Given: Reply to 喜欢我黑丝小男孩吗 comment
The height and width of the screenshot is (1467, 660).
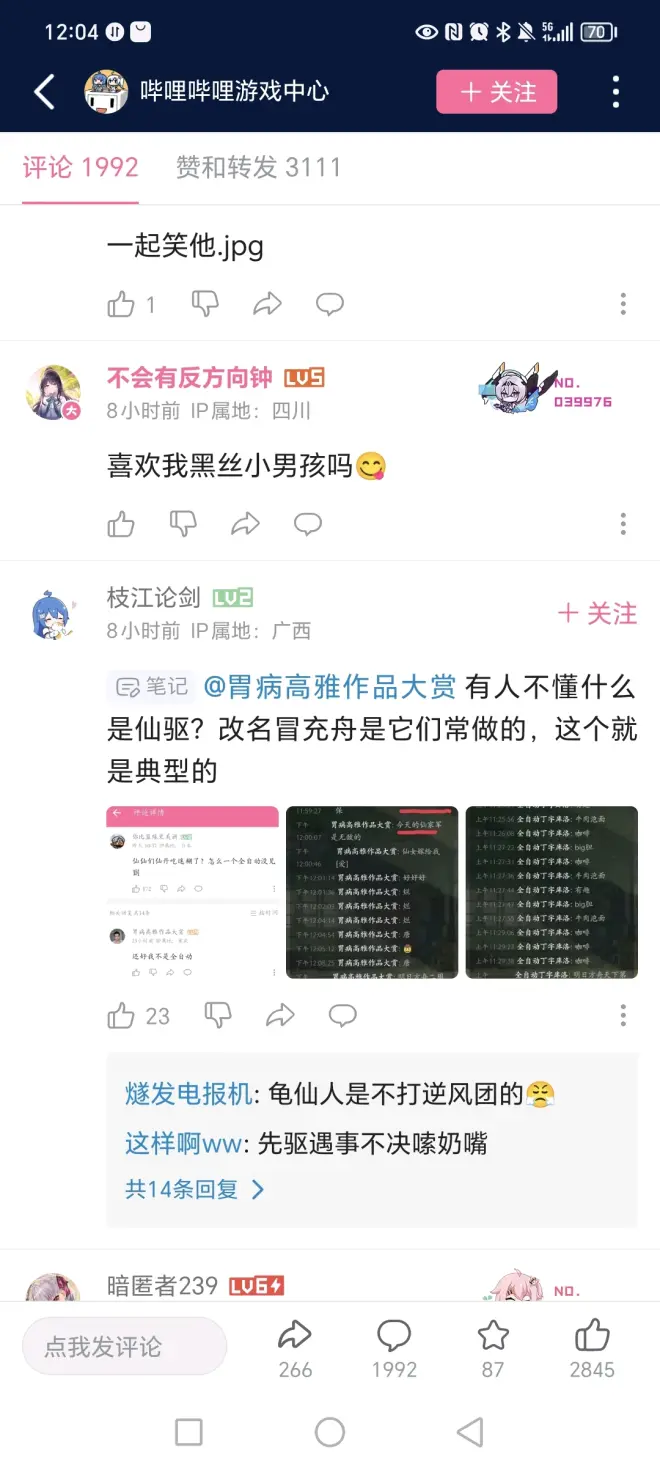Looking at the screenshot, I should [x=307, y=523].
